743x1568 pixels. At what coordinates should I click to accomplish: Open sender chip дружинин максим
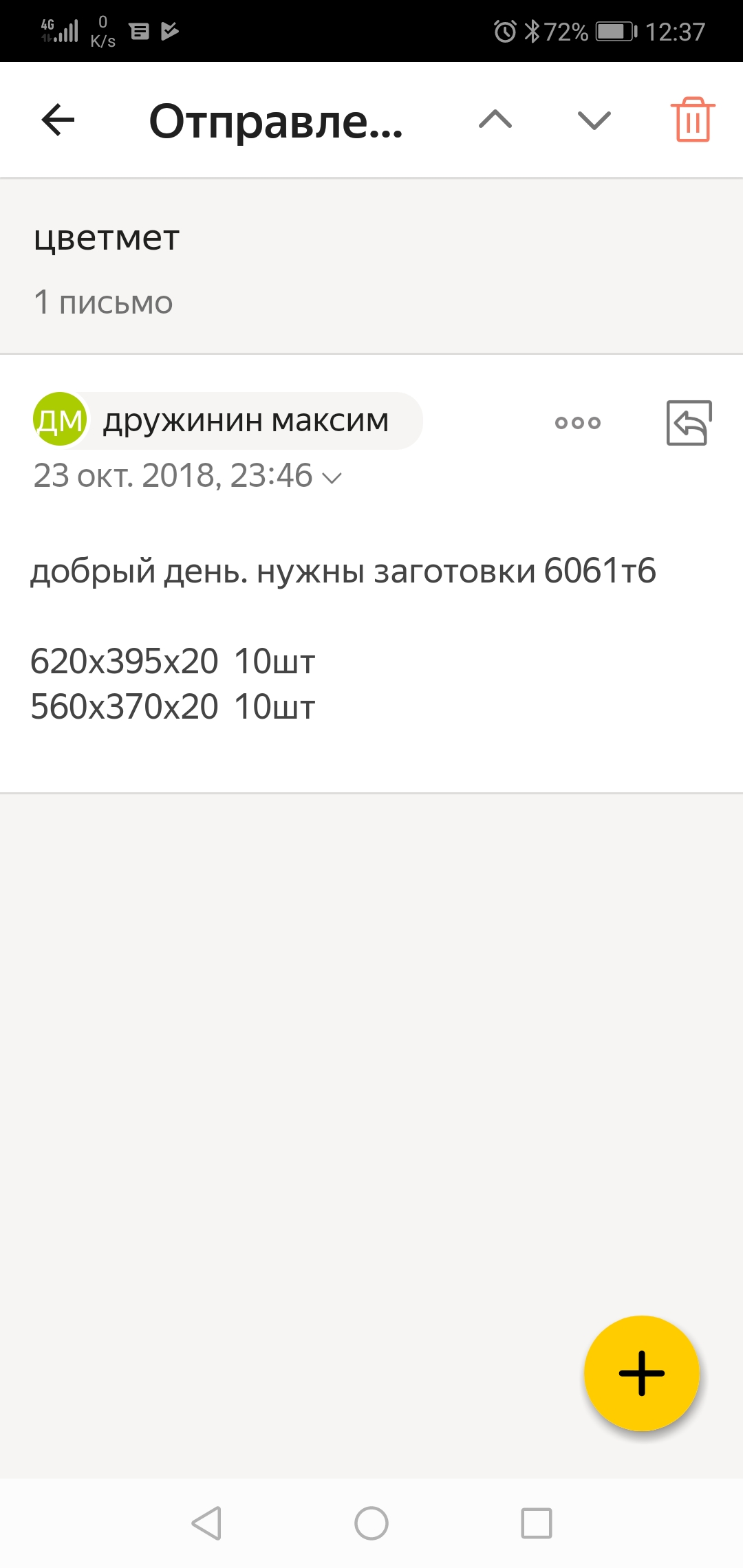(x=228, y=421)
